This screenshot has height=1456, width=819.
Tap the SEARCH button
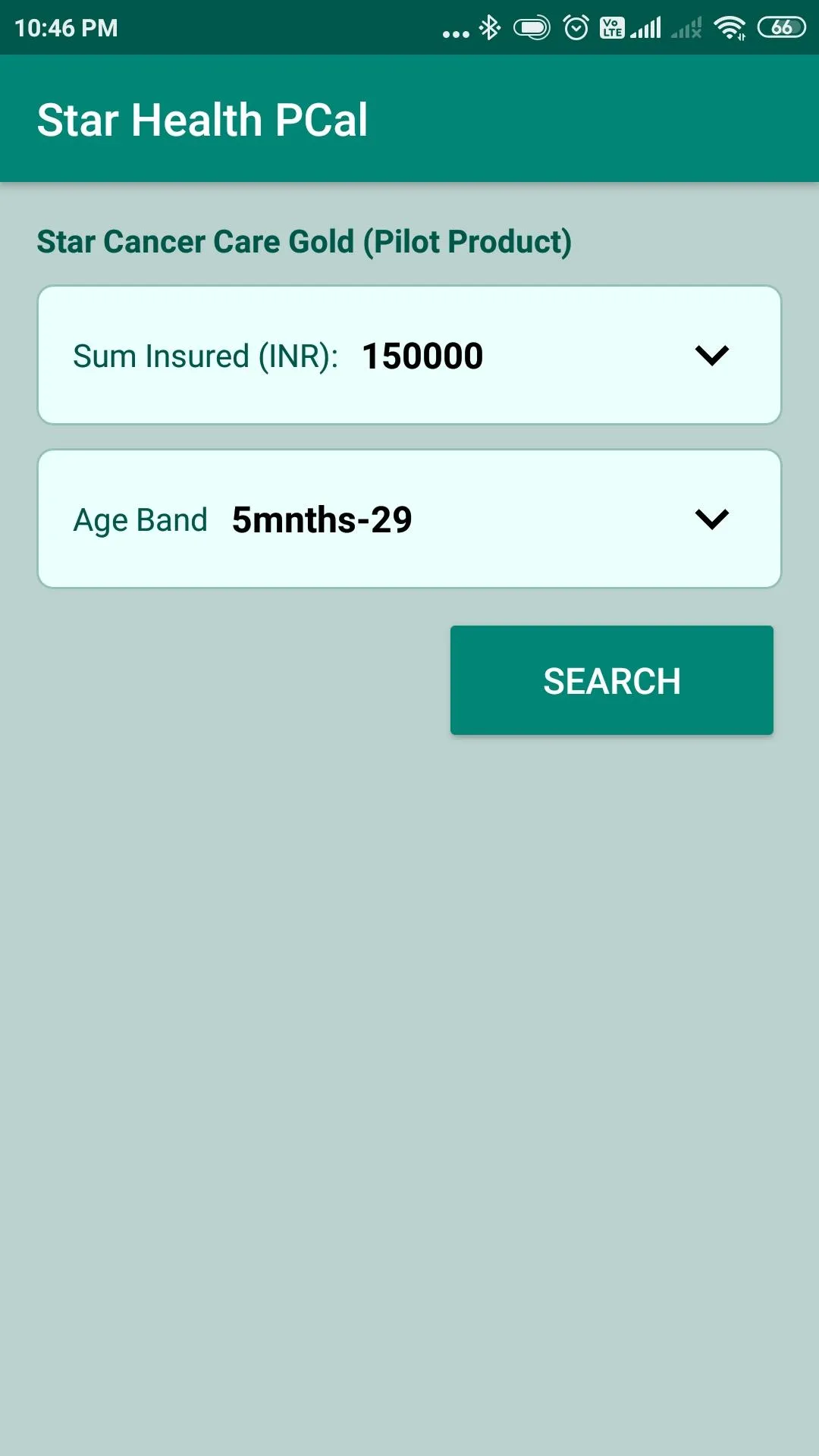click(x=611, y=680)
